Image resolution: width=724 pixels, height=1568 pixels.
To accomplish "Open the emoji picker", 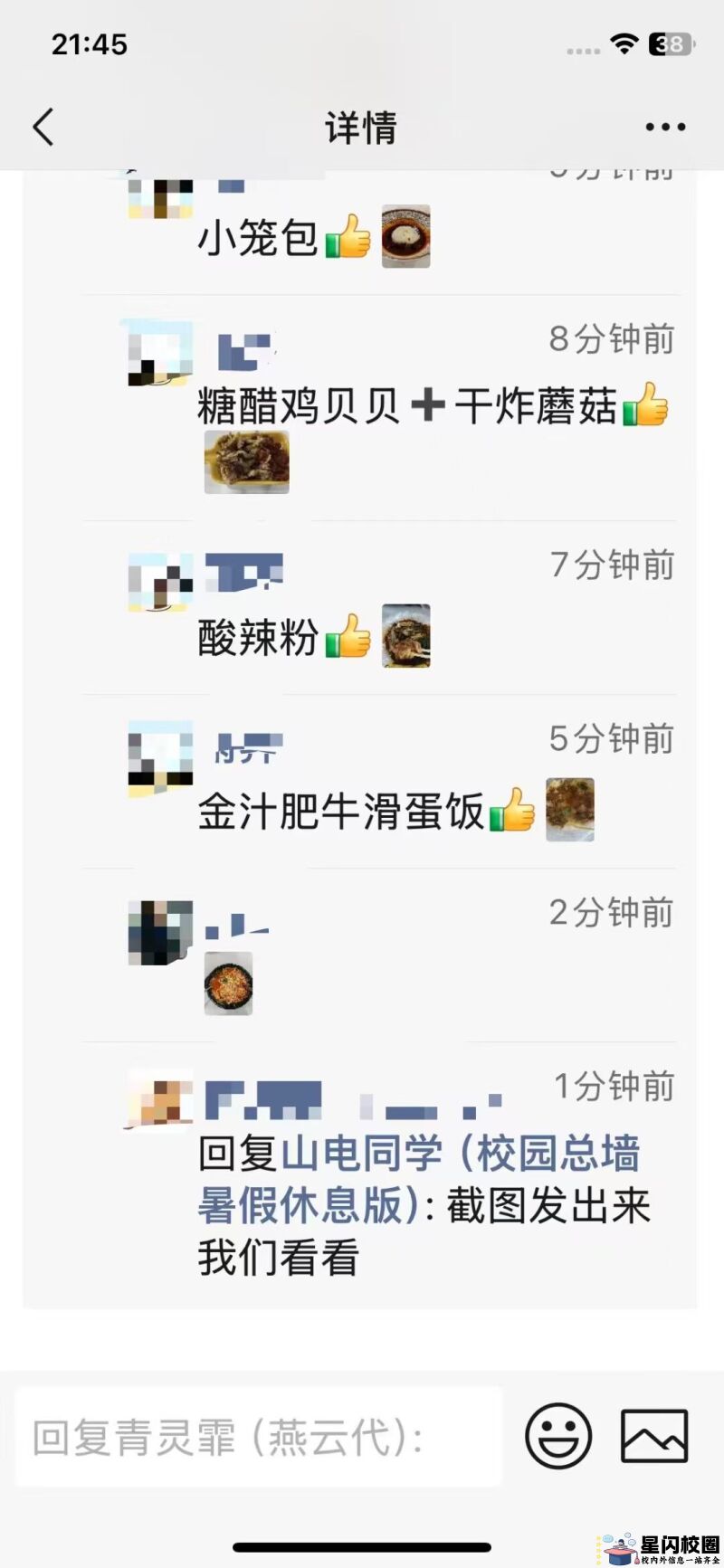I will [558, 1436].
